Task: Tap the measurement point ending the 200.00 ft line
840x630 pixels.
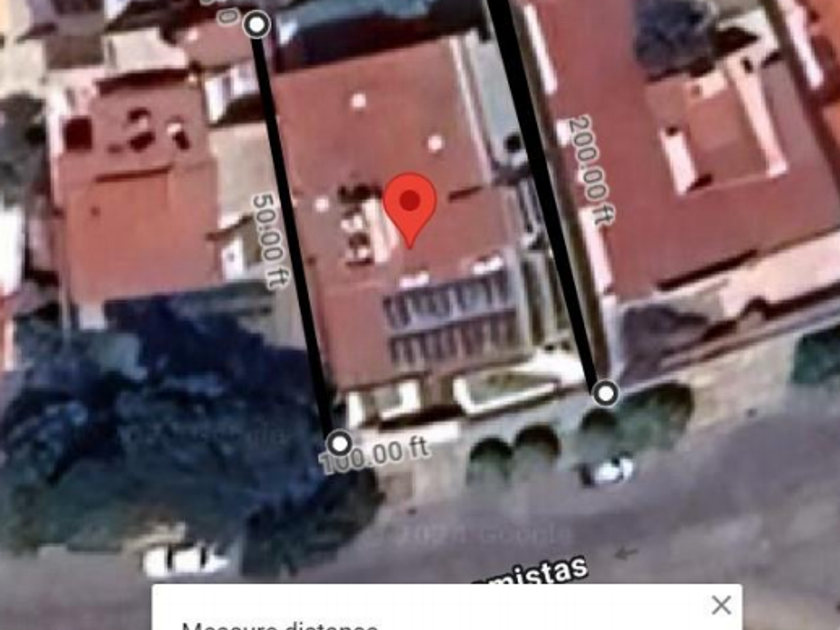Action: (605, 393)
